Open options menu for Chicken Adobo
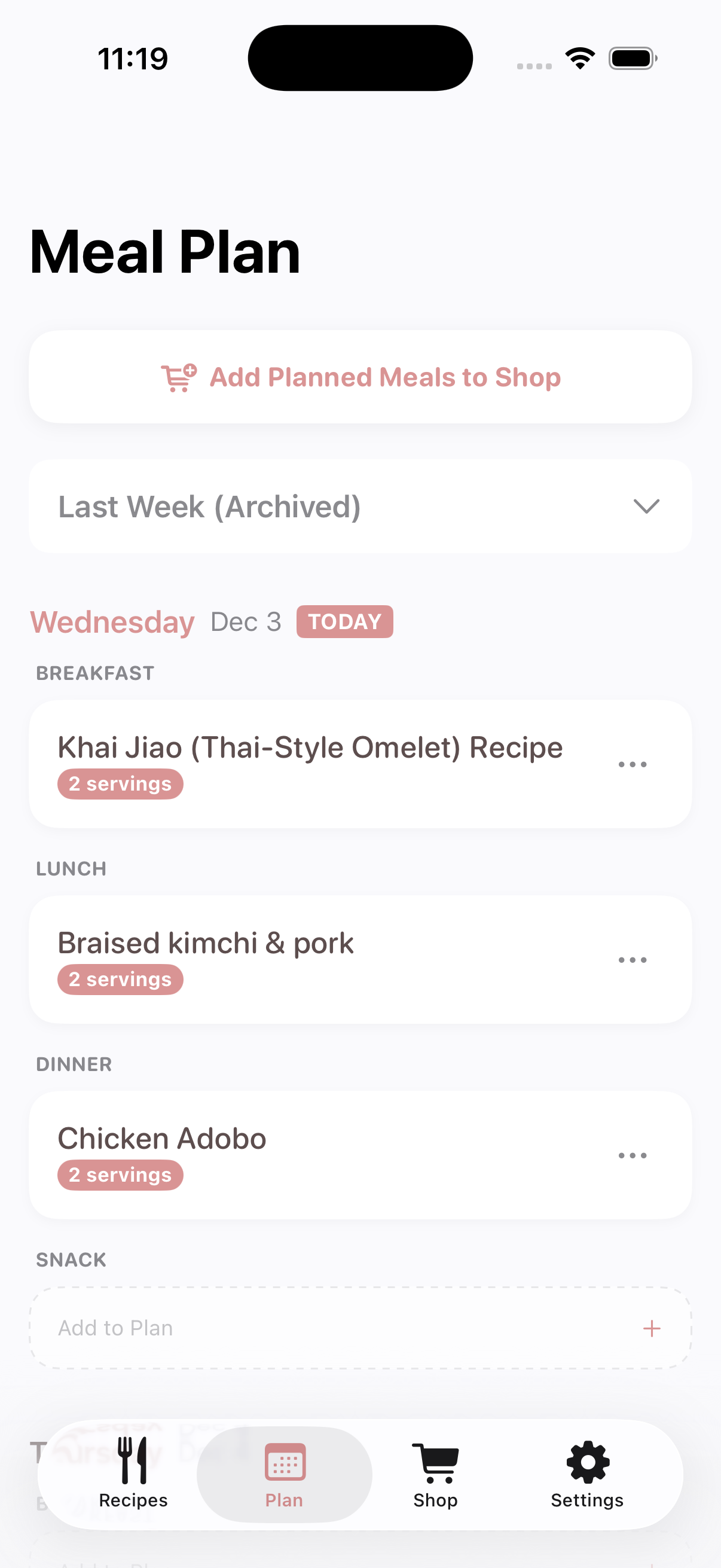 click(632, 1154)
